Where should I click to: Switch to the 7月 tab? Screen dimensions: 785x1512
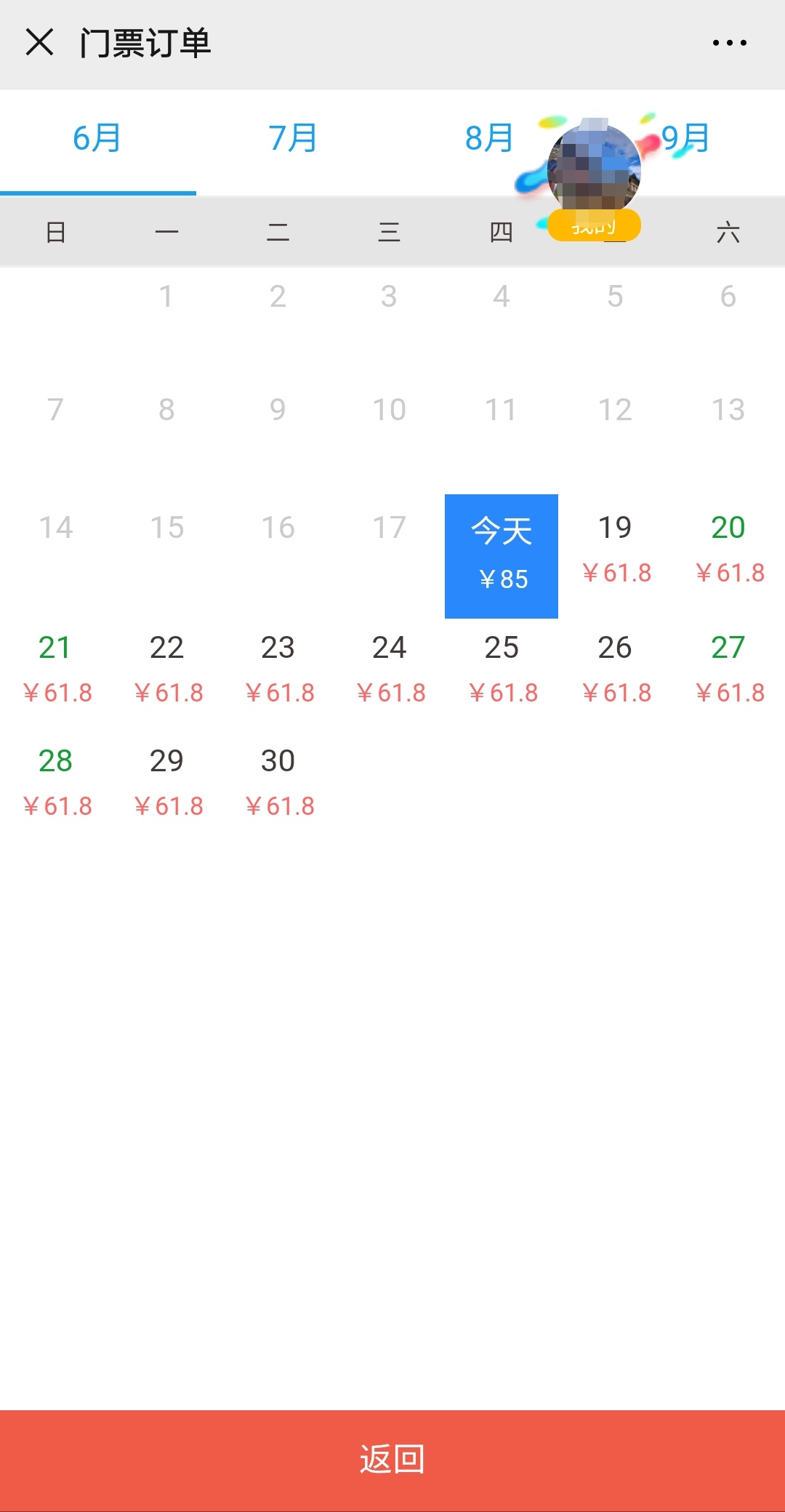pyautogui.click(x=293, y=138)
